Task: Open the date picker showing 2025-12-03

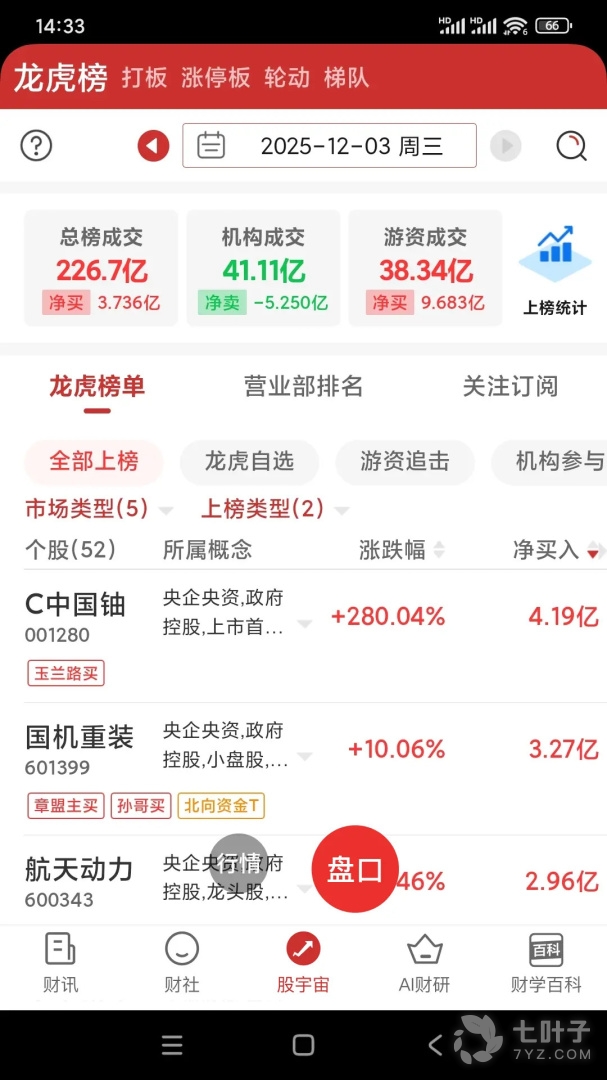Action: [329, 146]
